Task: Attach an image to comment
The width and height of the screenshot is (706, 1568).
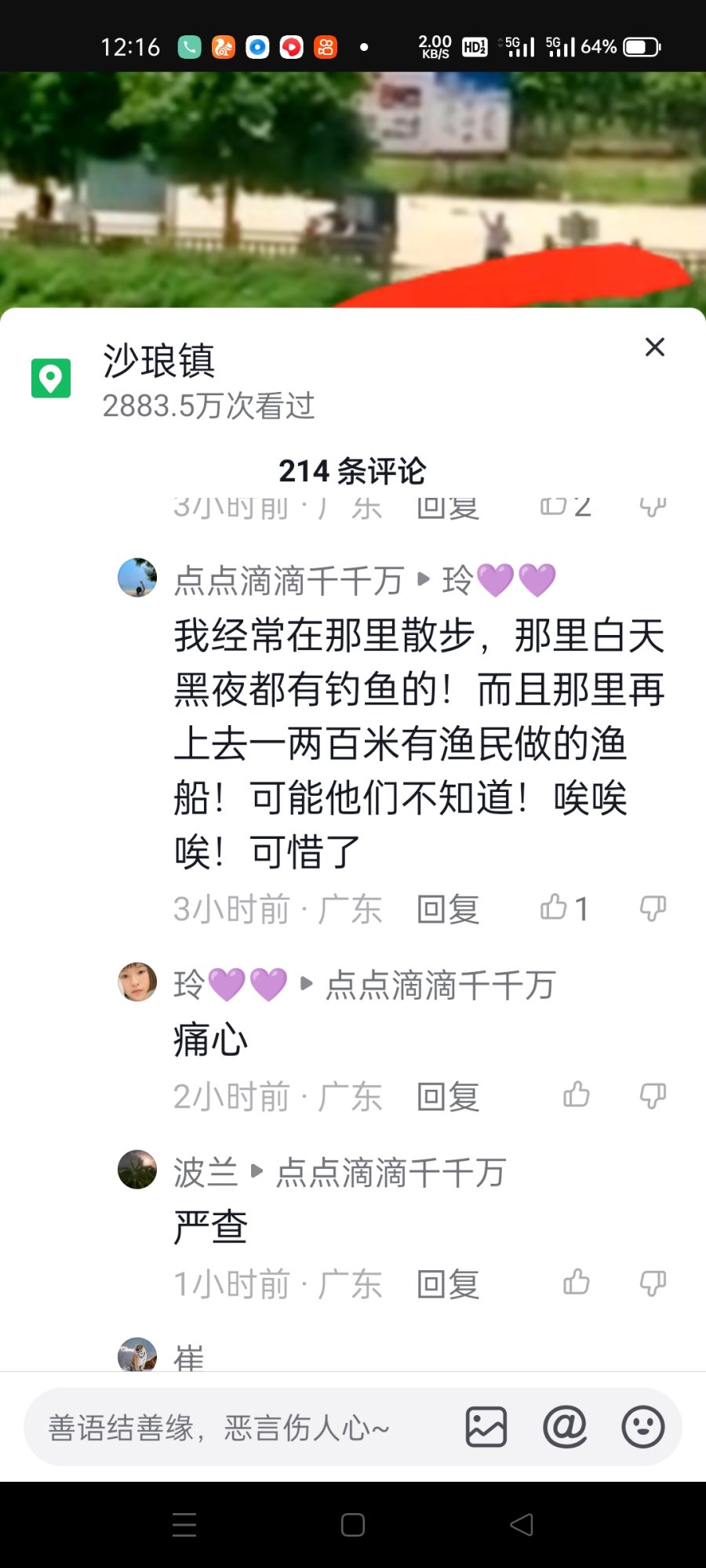Action: point(486,1427)
